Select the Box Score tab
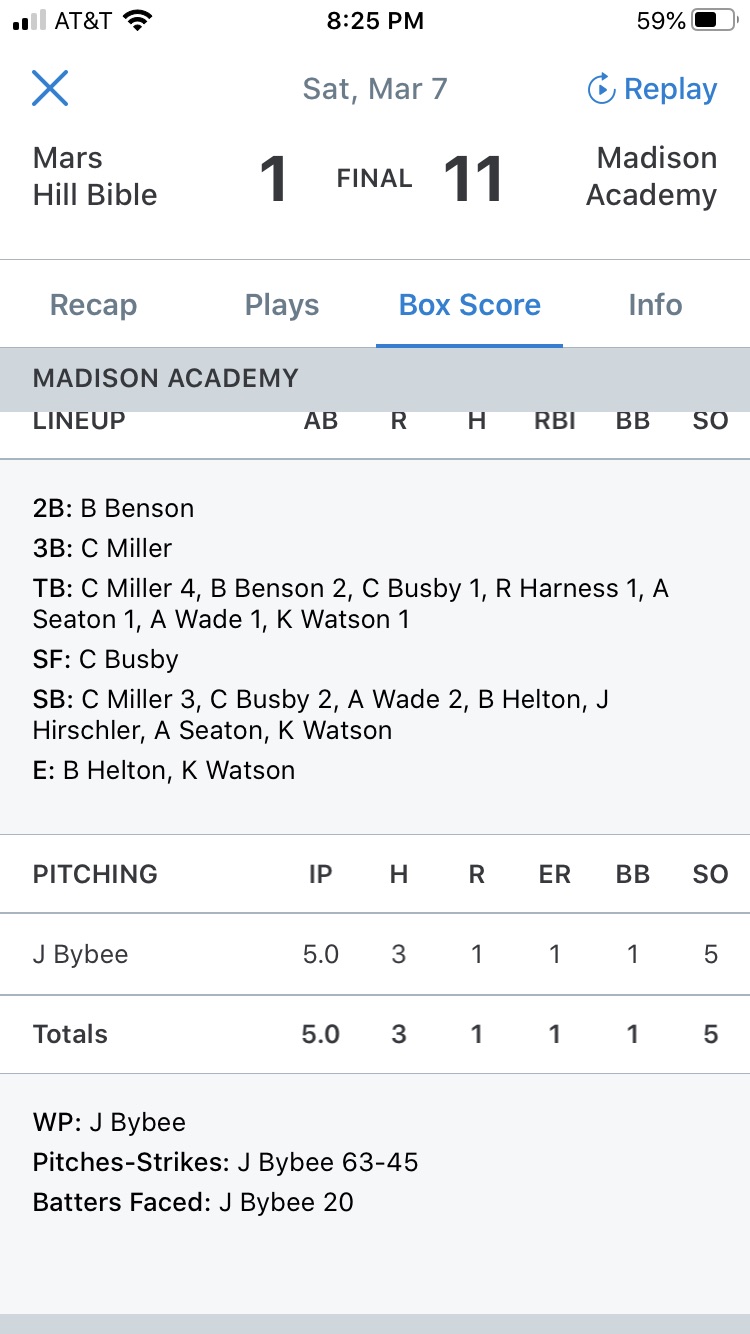The image size is (750, 1334). point(469,305)
